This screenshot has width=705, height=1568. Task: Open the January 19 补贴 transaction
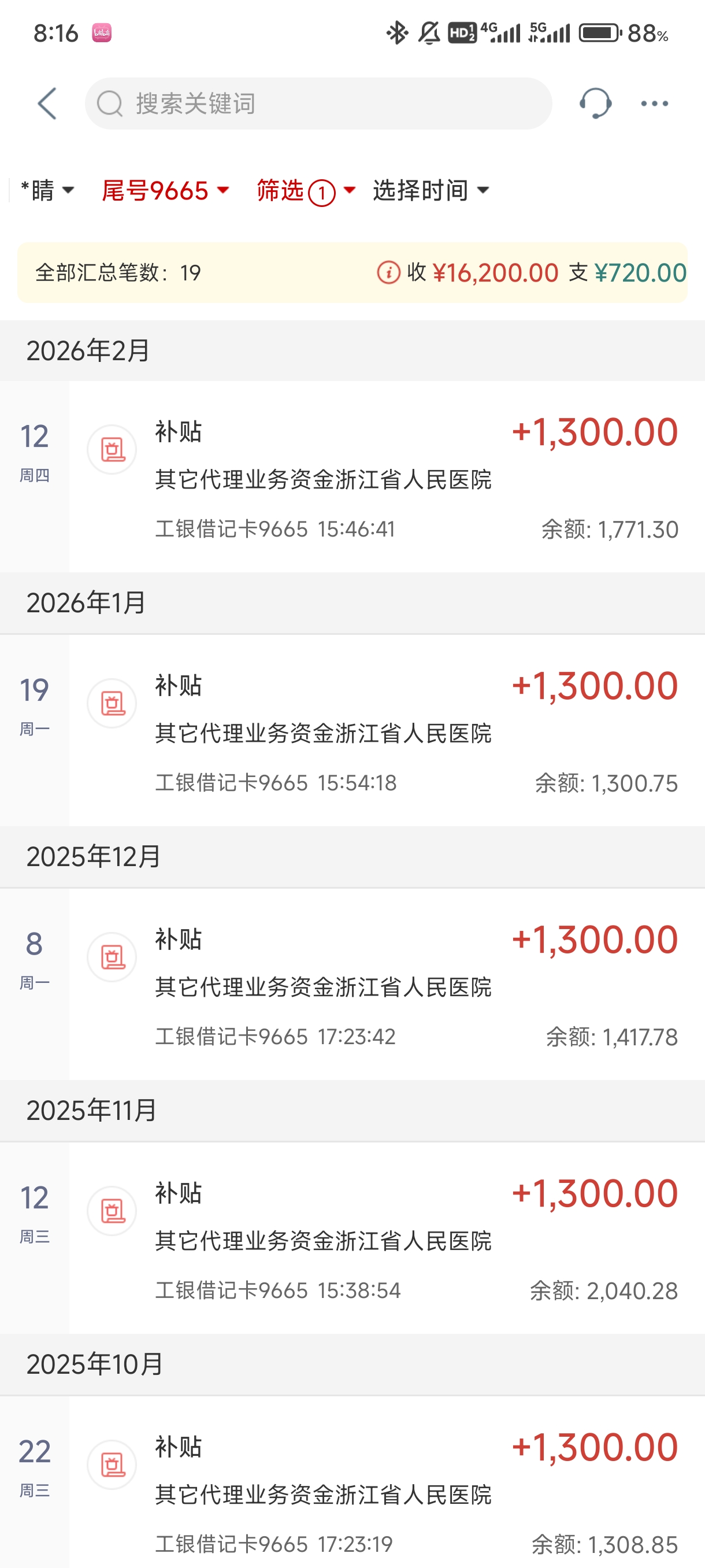(385, 731)
